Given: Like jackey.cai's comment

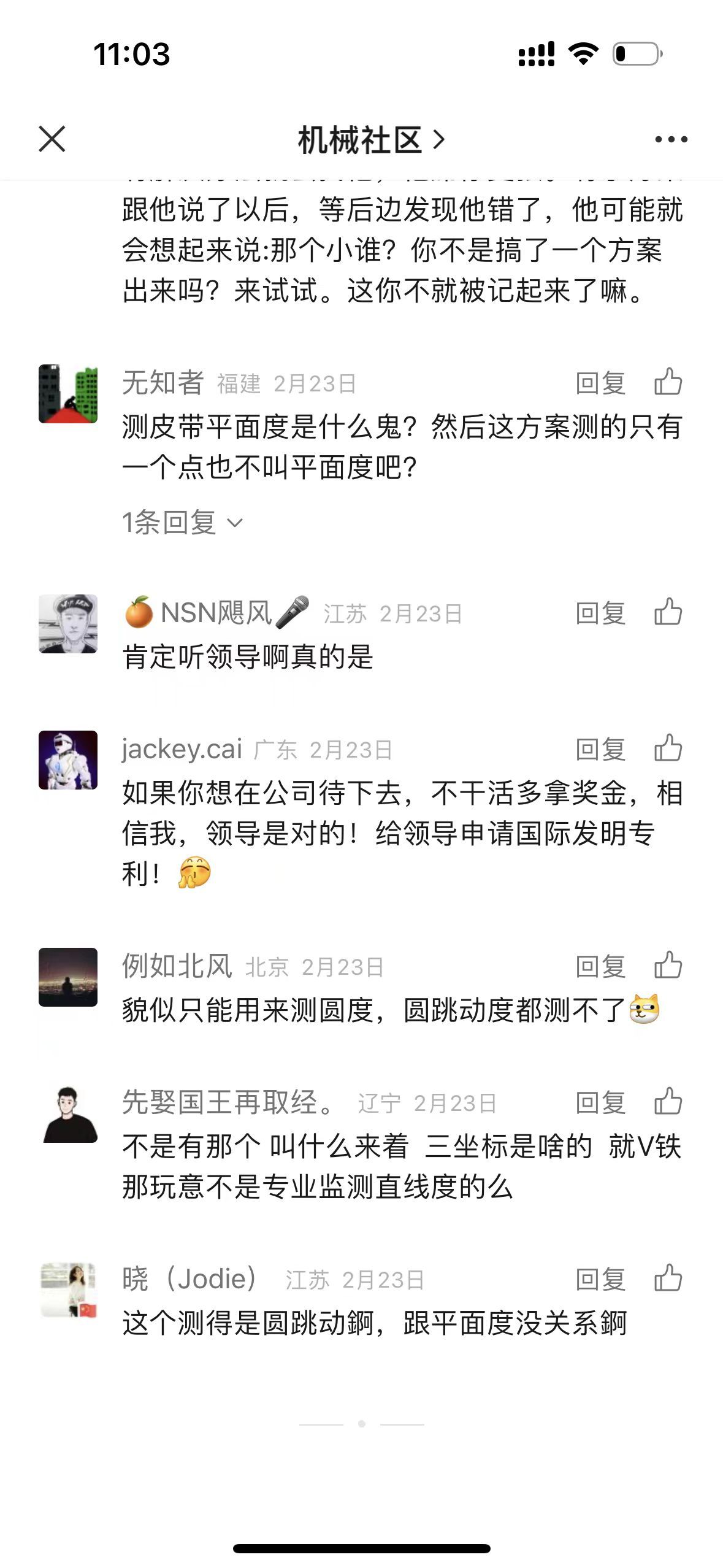Looking at the screenshot, I should (668, 748).
